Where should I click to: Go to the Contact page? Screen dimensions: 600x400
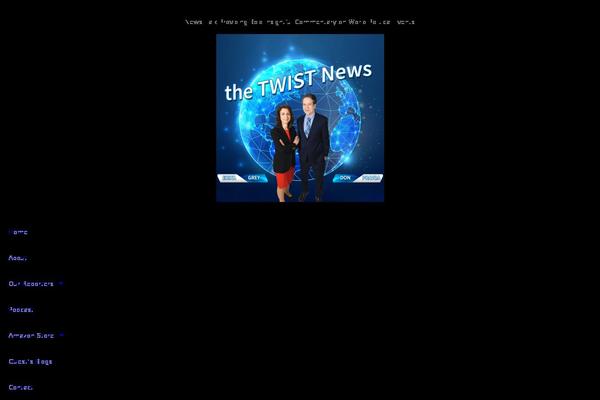point(20,387)
